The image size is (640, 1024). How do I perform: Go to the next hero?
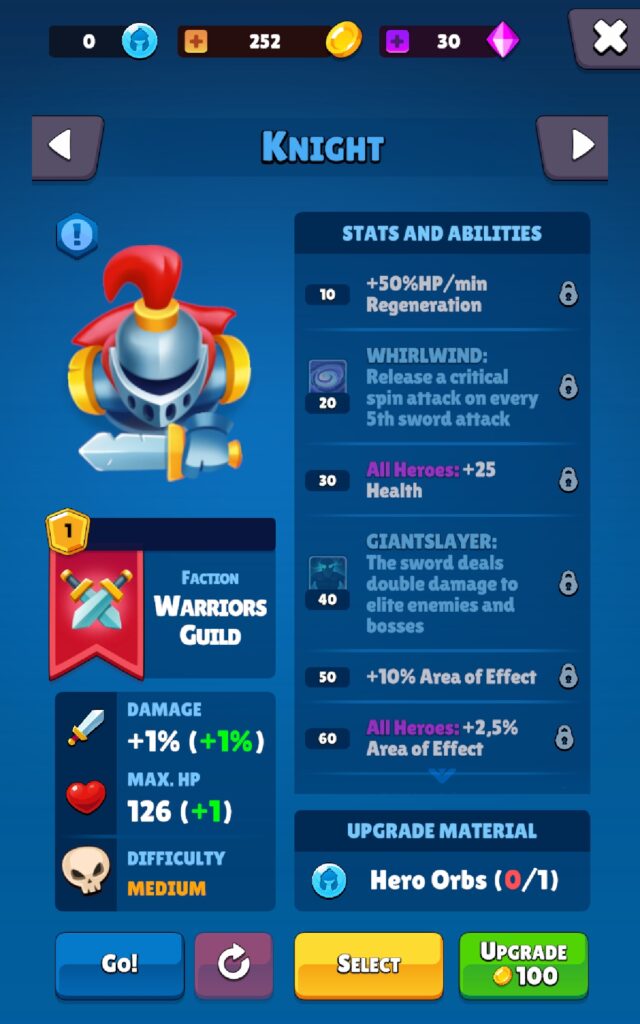coord(576,146)
